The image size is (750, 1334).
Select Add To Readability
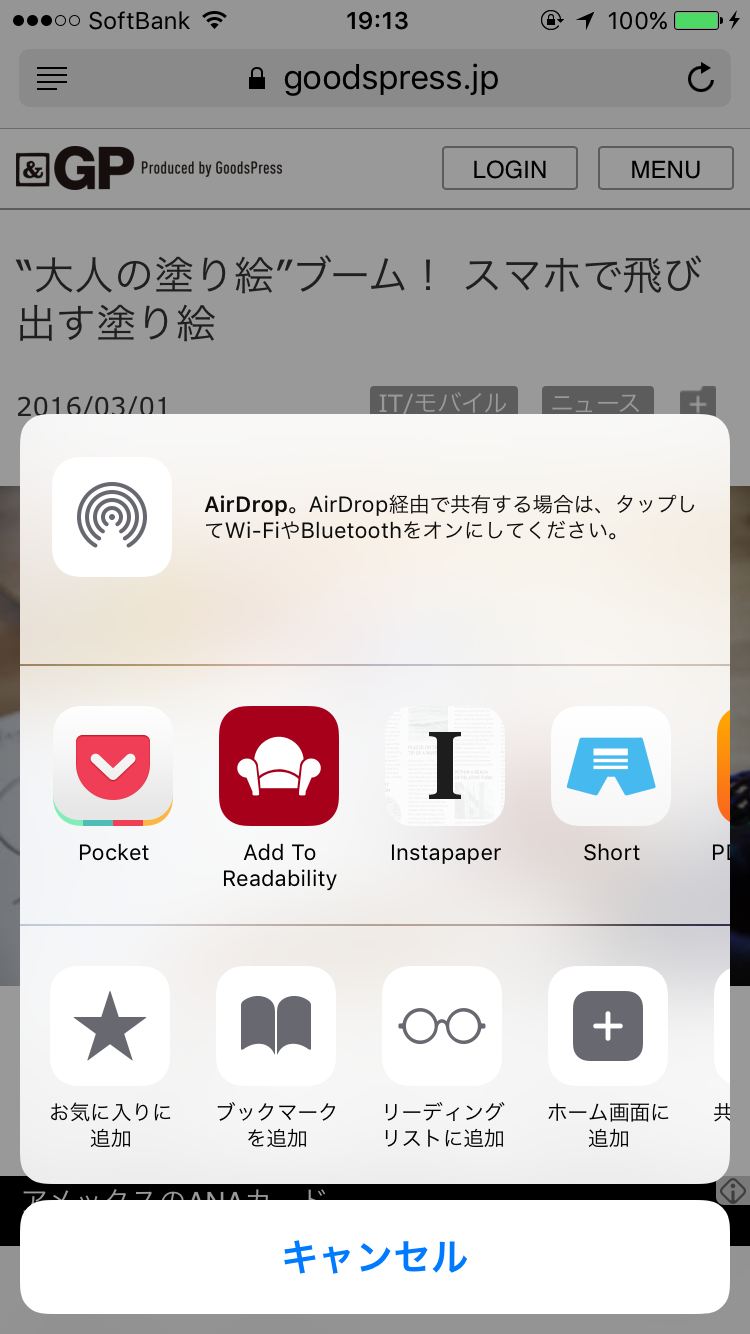point(279,766)
